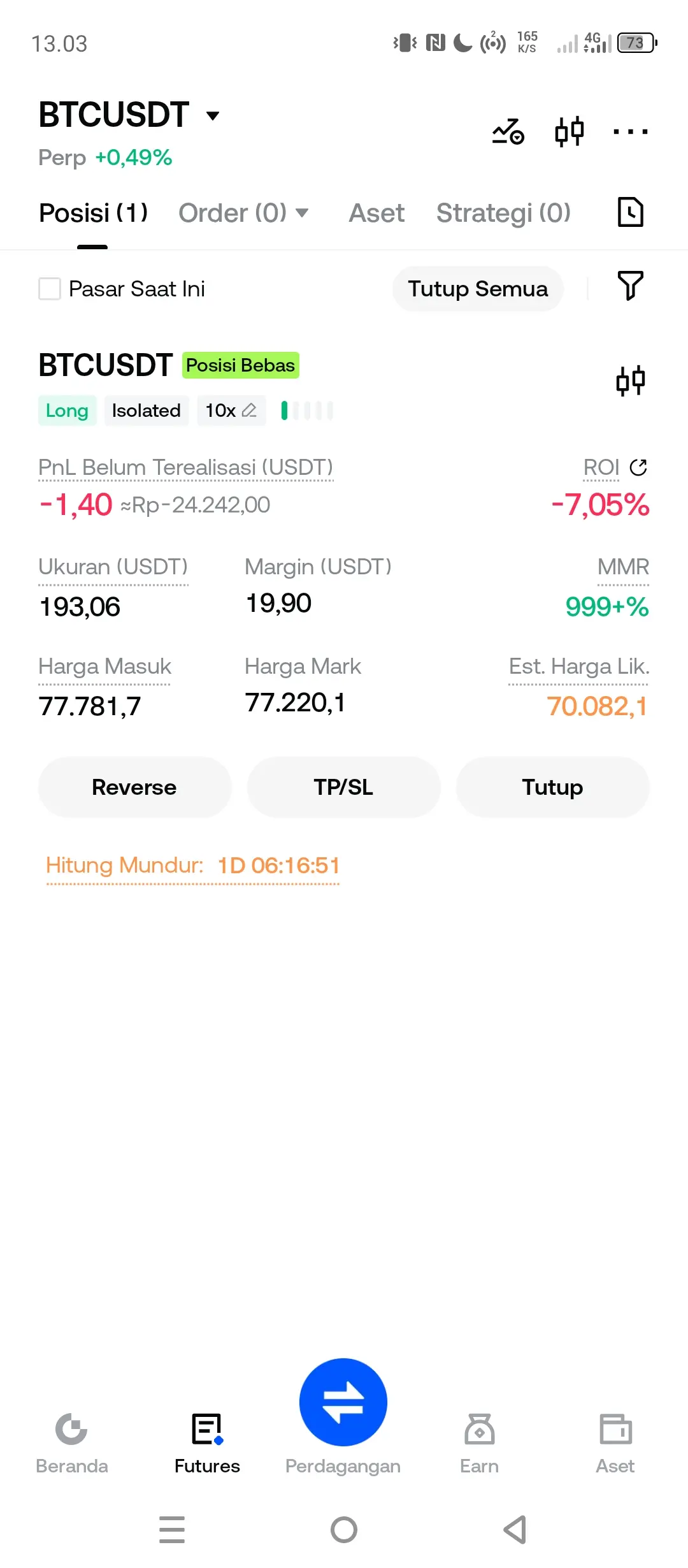688x1568 pixels.
Task: Set TP/SL for the position
Action: tap(343, 787)
